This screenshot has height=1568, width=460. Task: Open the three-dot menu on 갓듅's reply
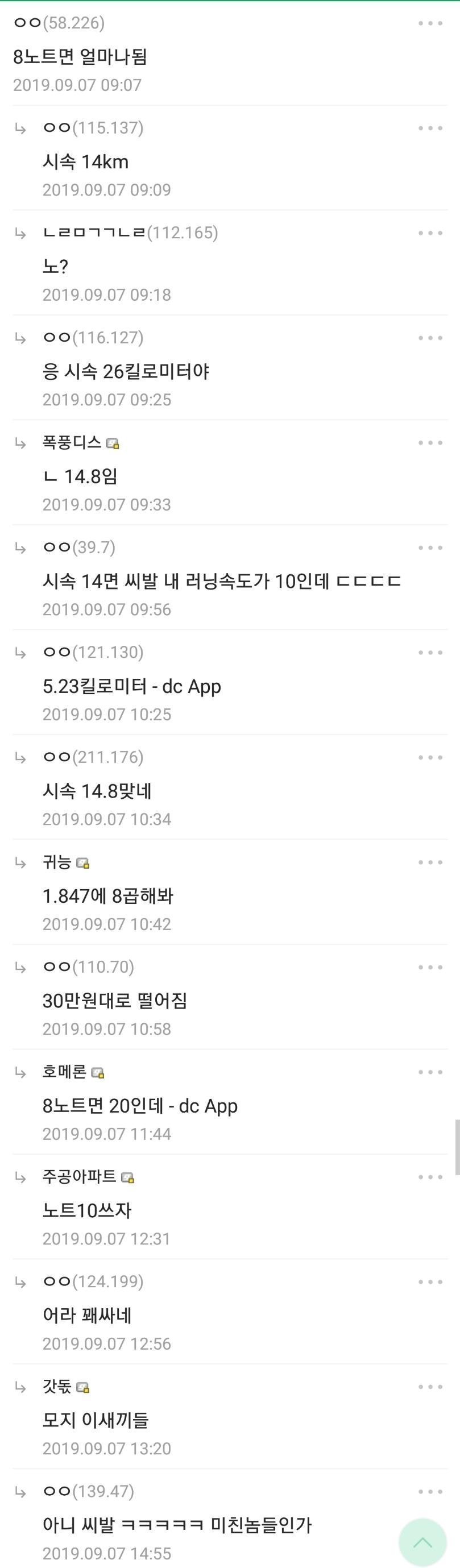coord(430,1387)
